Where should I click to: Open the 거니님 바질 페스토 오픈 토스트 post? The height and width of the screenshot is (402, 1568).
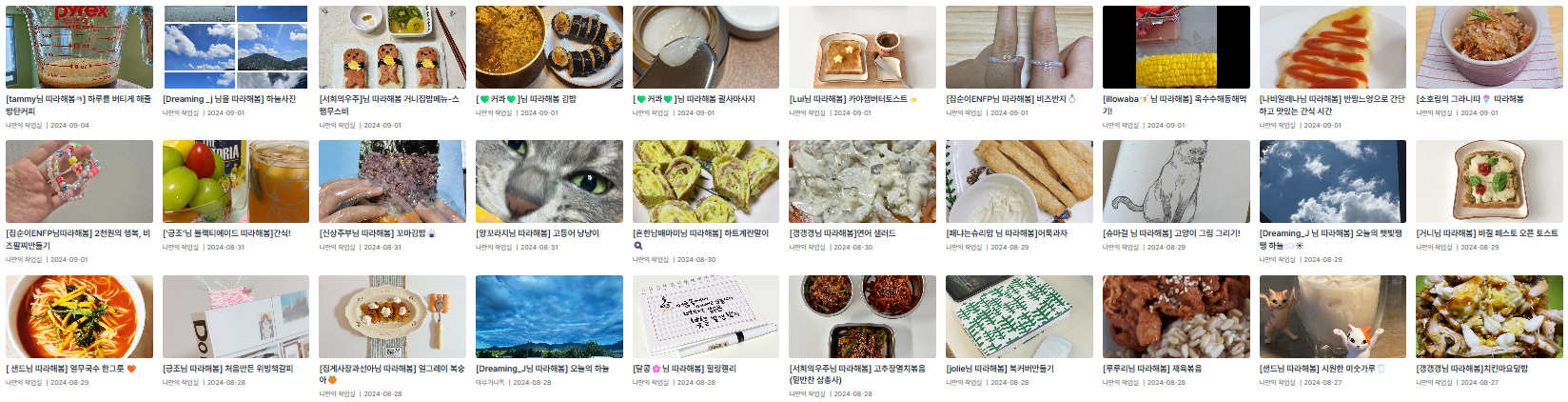pyautogui.click(x=1489, y=182)
